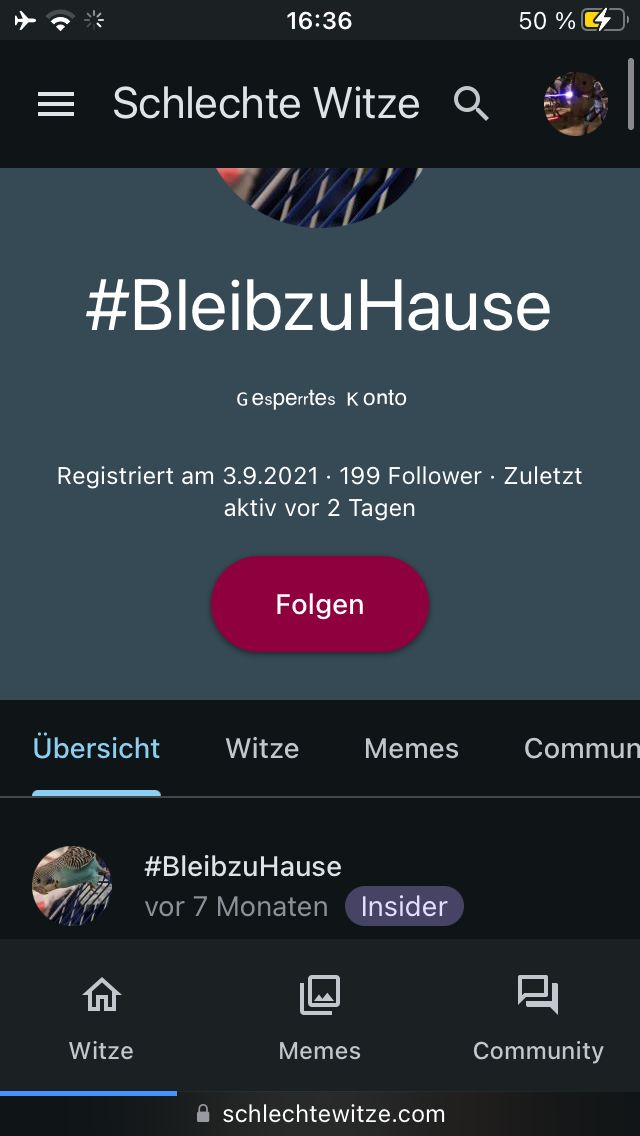Tap the schlechtewitze.com address bar
This screenshot has width=640, height=1136.
320,1114
